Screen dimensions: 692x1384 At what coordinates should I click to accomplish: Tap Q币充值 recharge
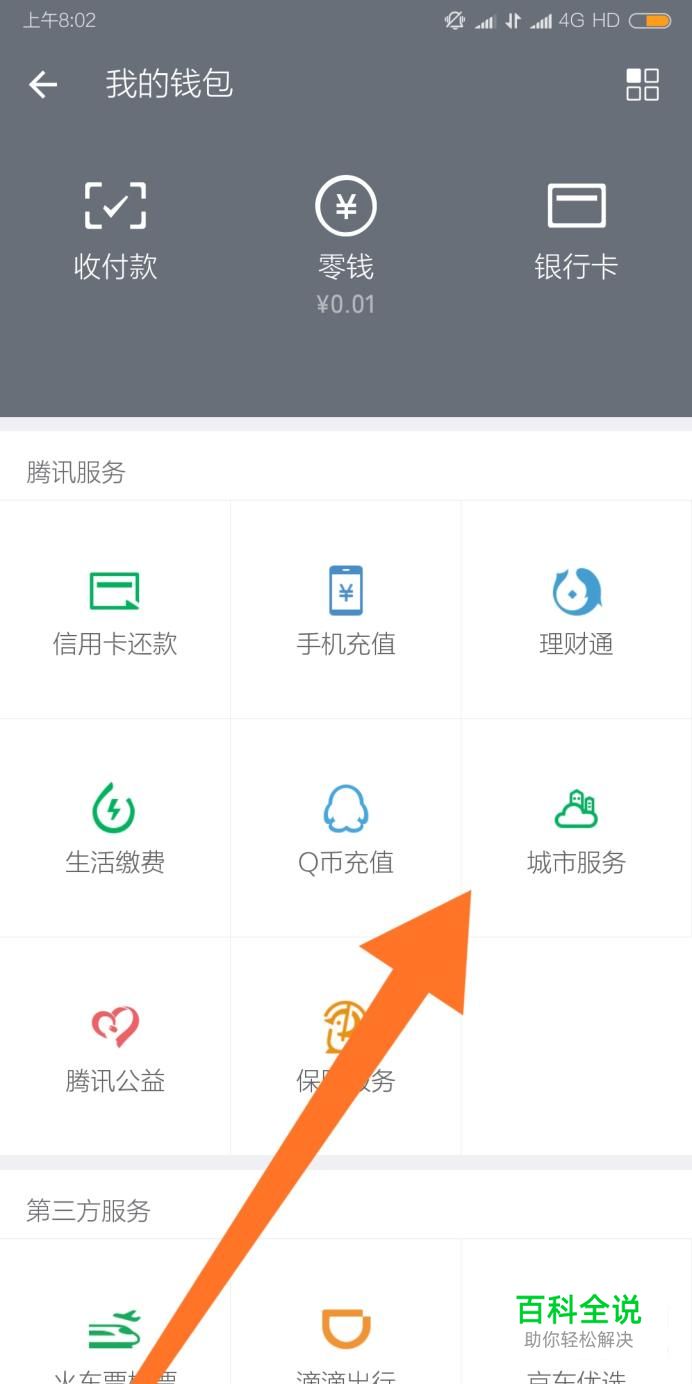[x=346, y=828]
